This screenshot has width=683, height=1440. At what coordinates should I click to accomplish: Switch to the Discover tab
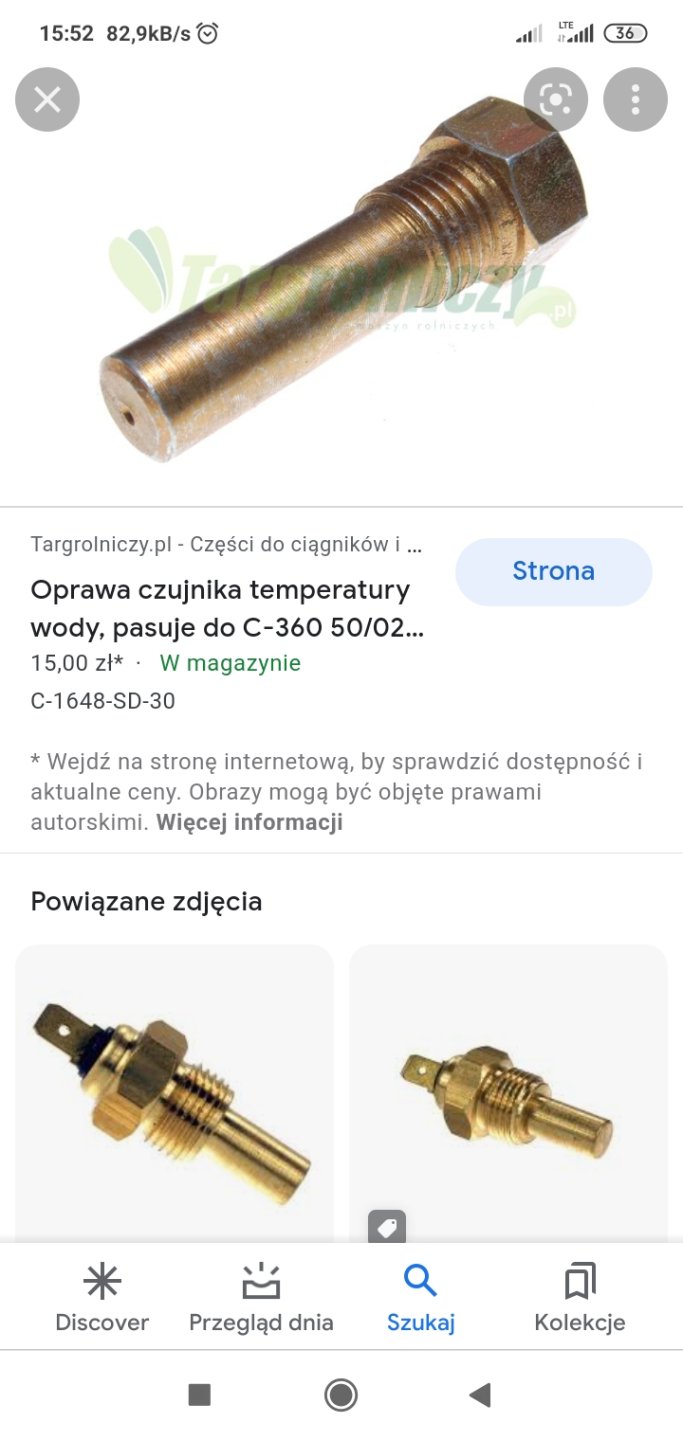tap(102, 1298)
